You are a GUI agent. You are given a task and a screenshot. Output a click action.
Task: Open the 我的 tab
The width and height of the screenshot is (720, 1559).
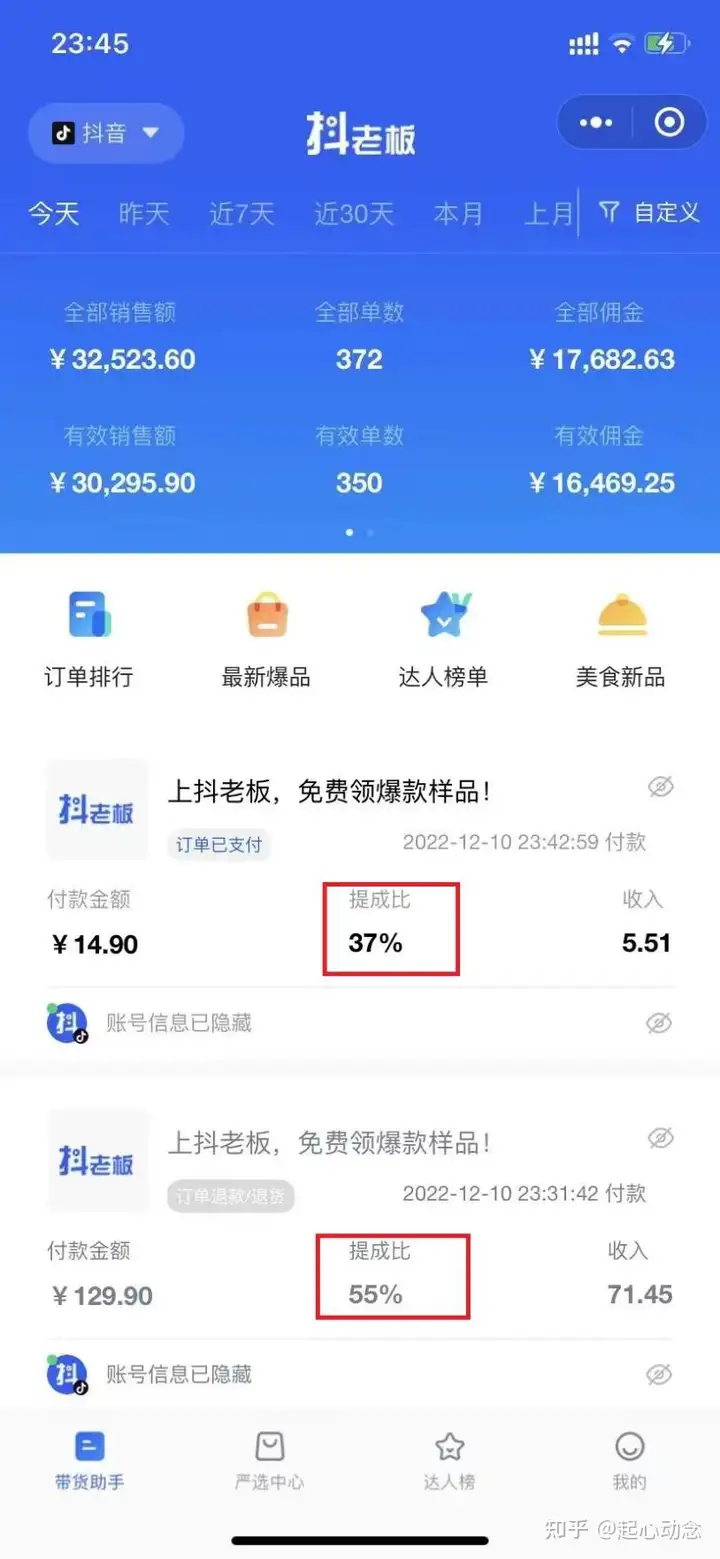[629, 1460]
